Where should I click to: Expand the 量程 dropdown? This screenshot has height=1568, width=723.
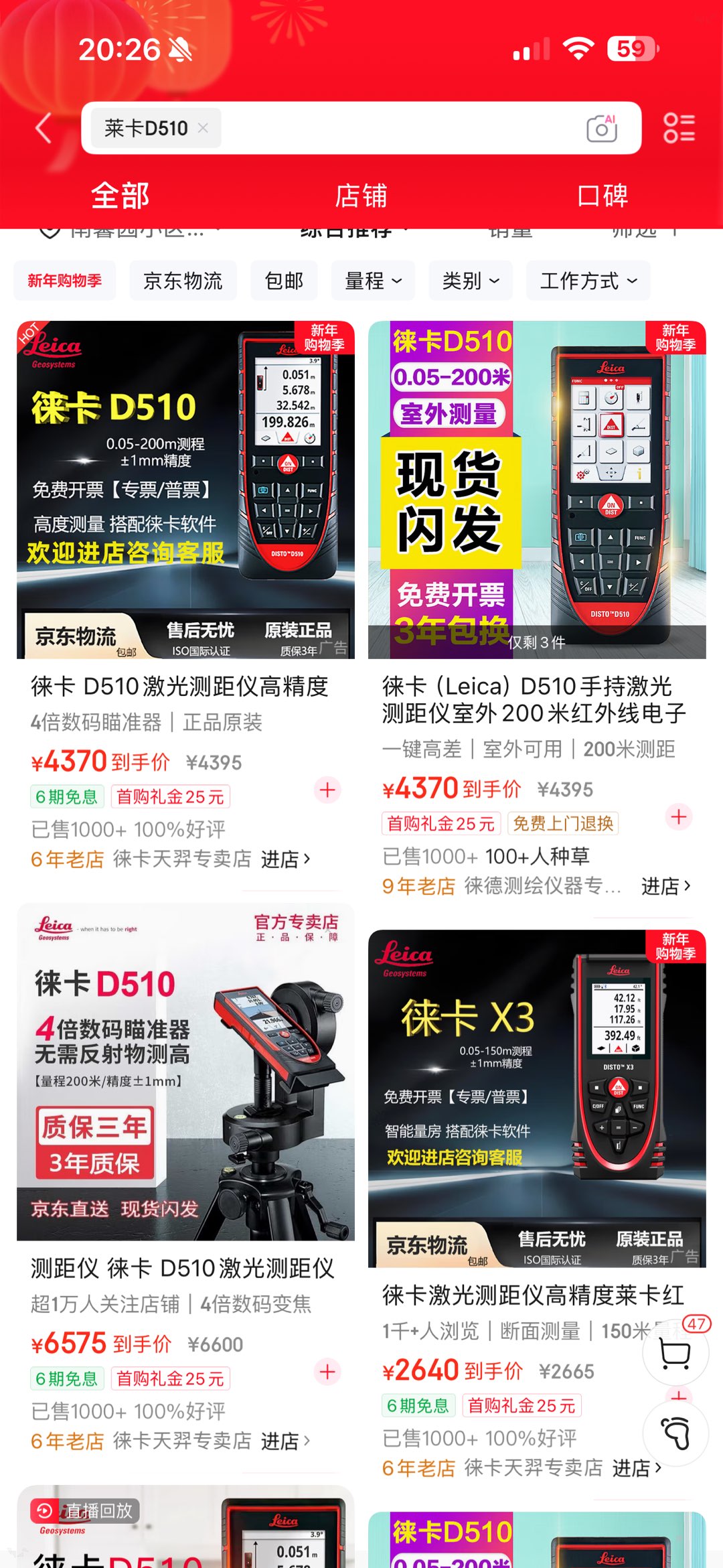click(x=373, y=281)
